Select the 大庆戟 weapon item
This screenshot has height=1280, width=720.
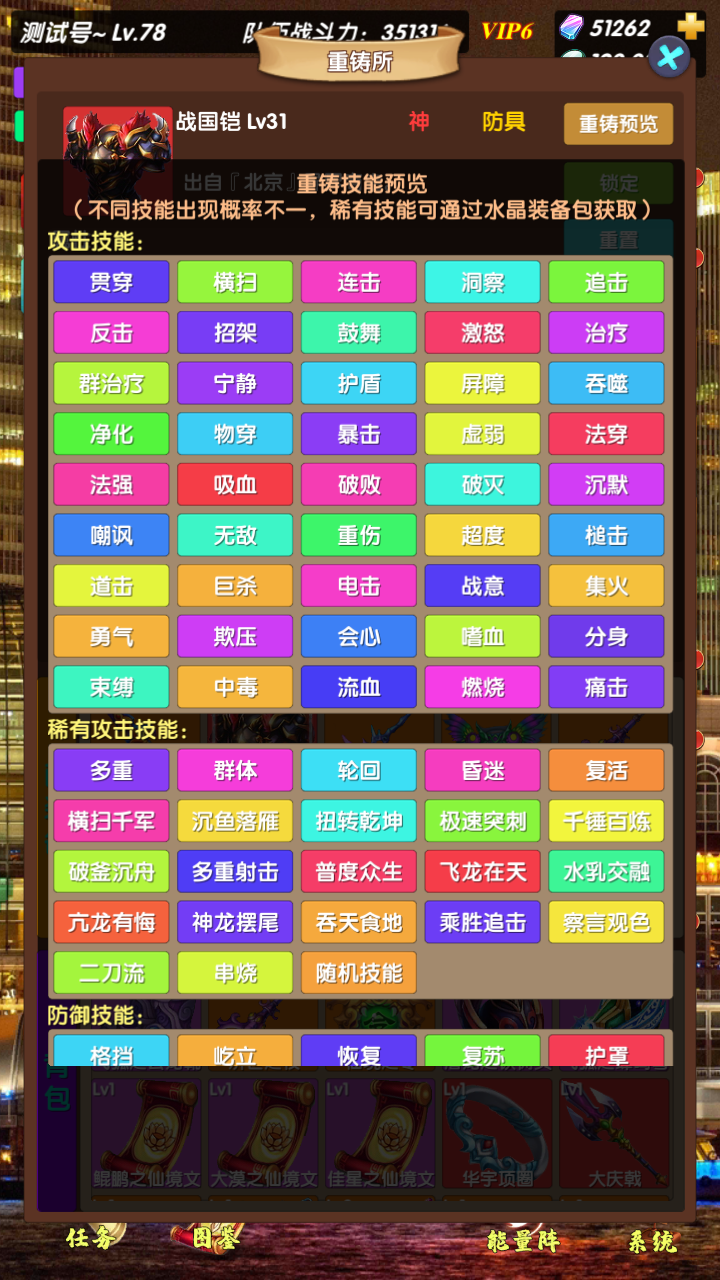click(x=613, y=1135)
